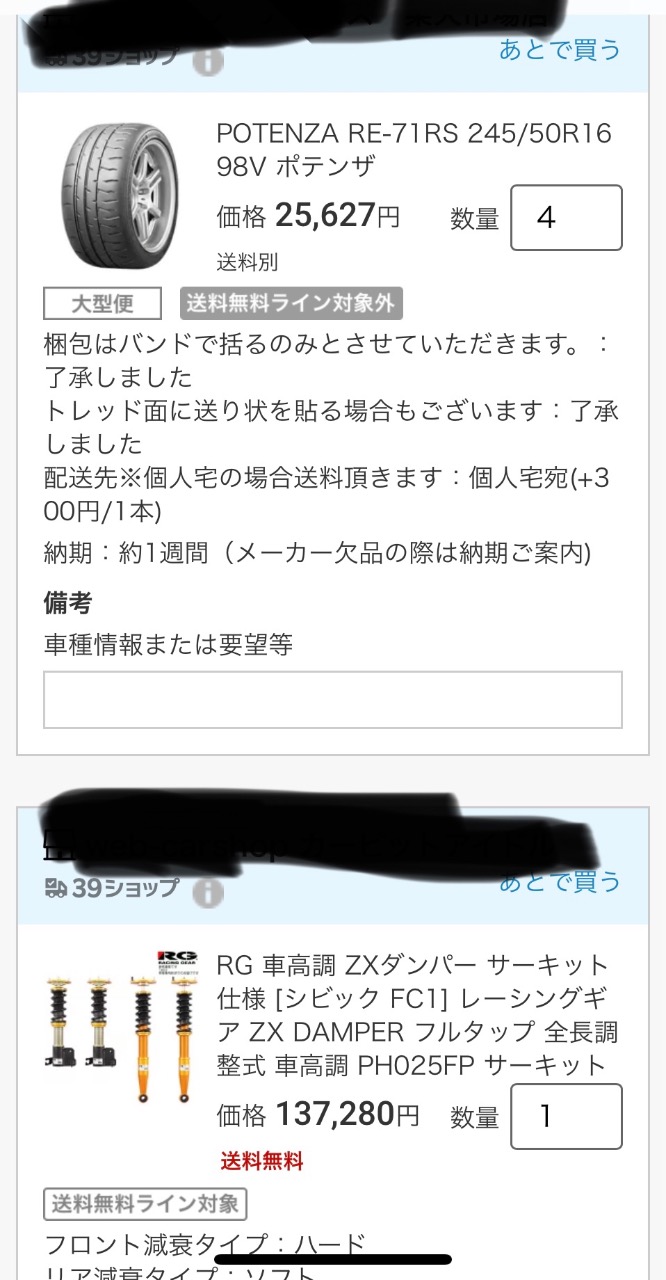Tap the 備考 notes text box
This screenshot has height=1280, width=666.
[332, 699]
